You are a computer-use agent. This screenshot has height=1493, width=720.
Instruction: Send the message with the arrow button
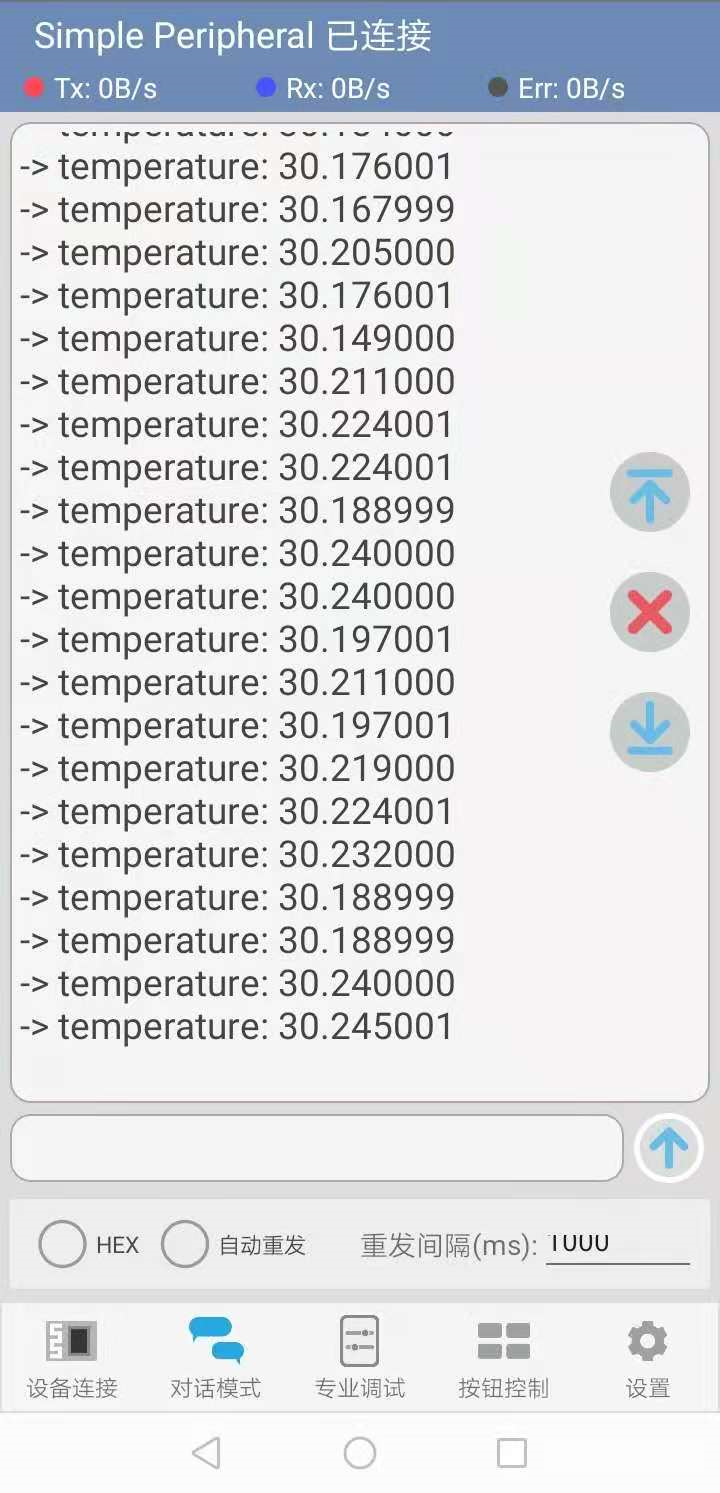coord(669,1148)
